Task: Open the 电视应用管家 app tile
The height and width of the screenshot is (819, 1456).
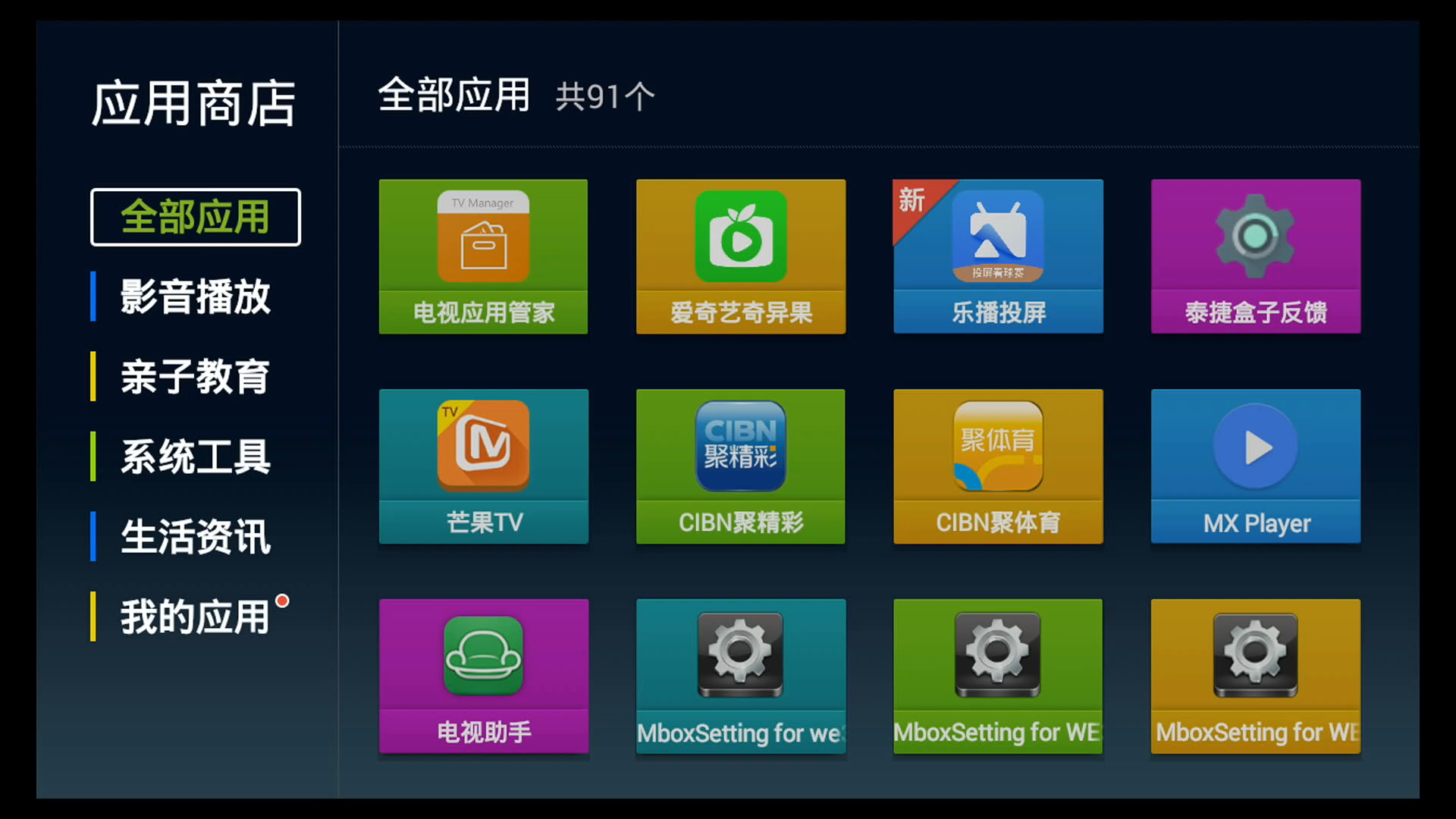Action: click(483, 256)
